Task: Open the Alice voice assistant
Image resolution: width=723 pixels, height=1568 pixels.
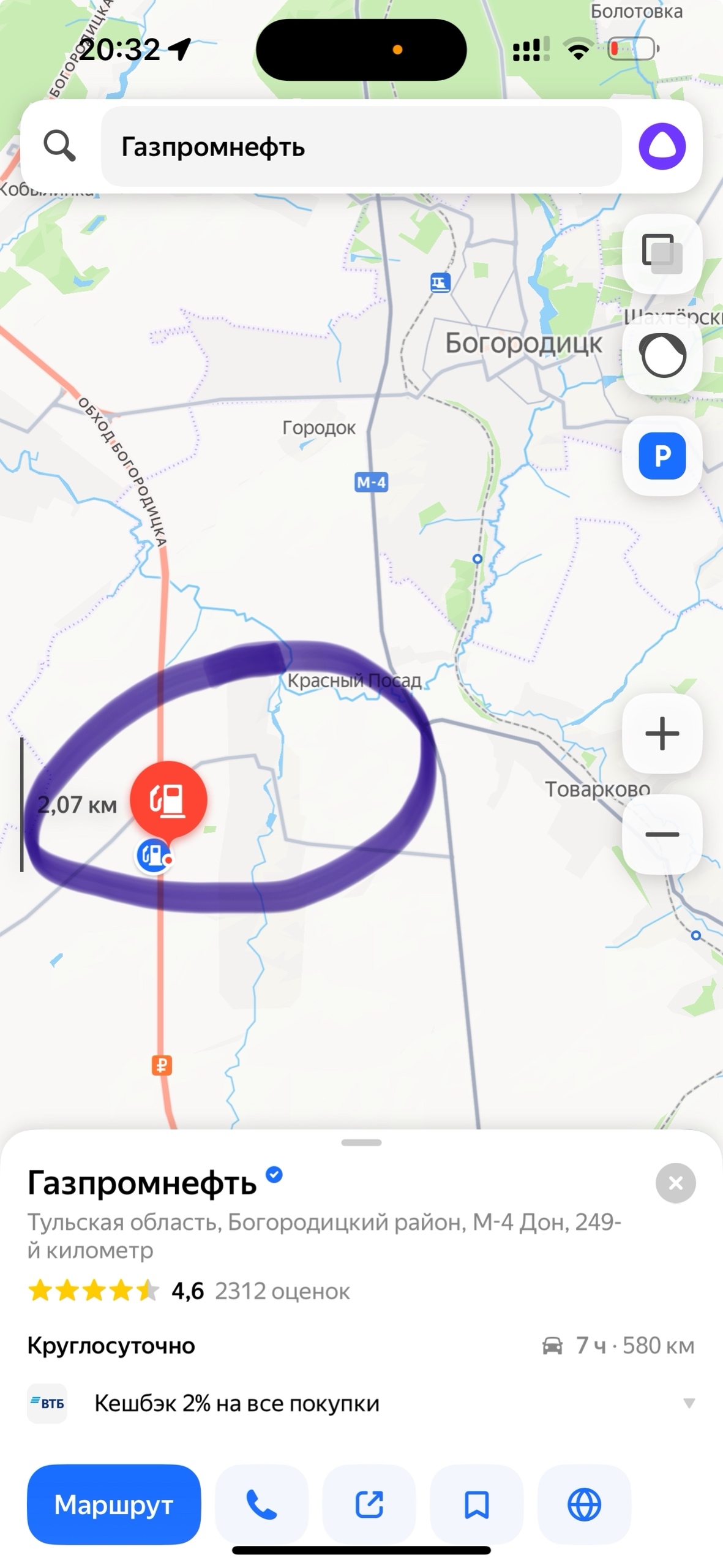Action: 662,146
